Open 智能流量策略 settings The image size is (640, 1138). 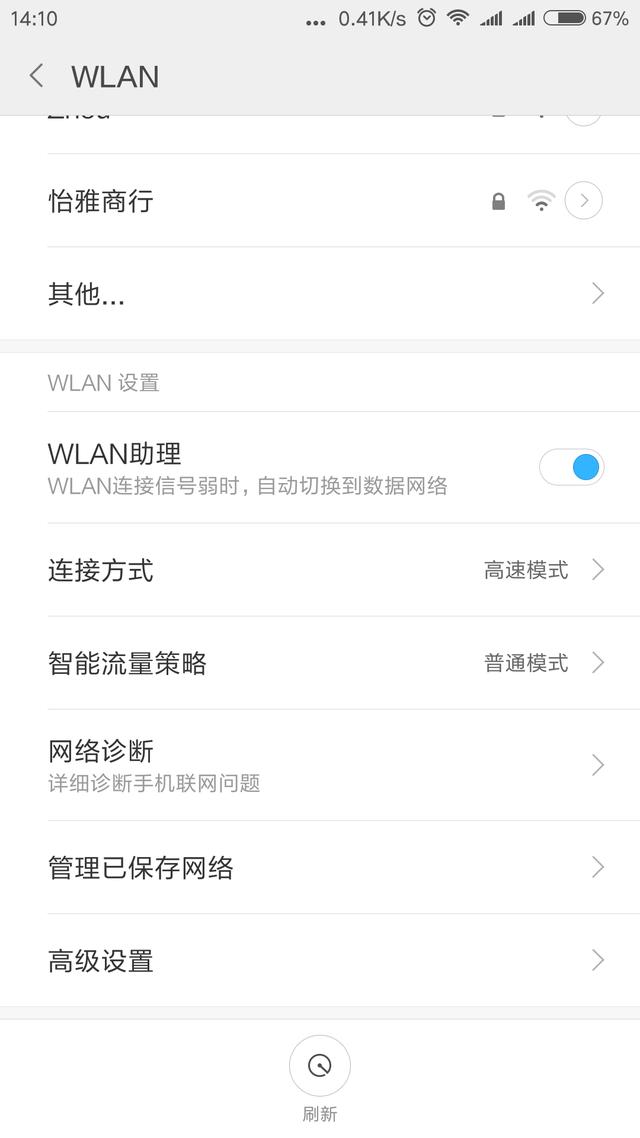[x=320, y=663]
